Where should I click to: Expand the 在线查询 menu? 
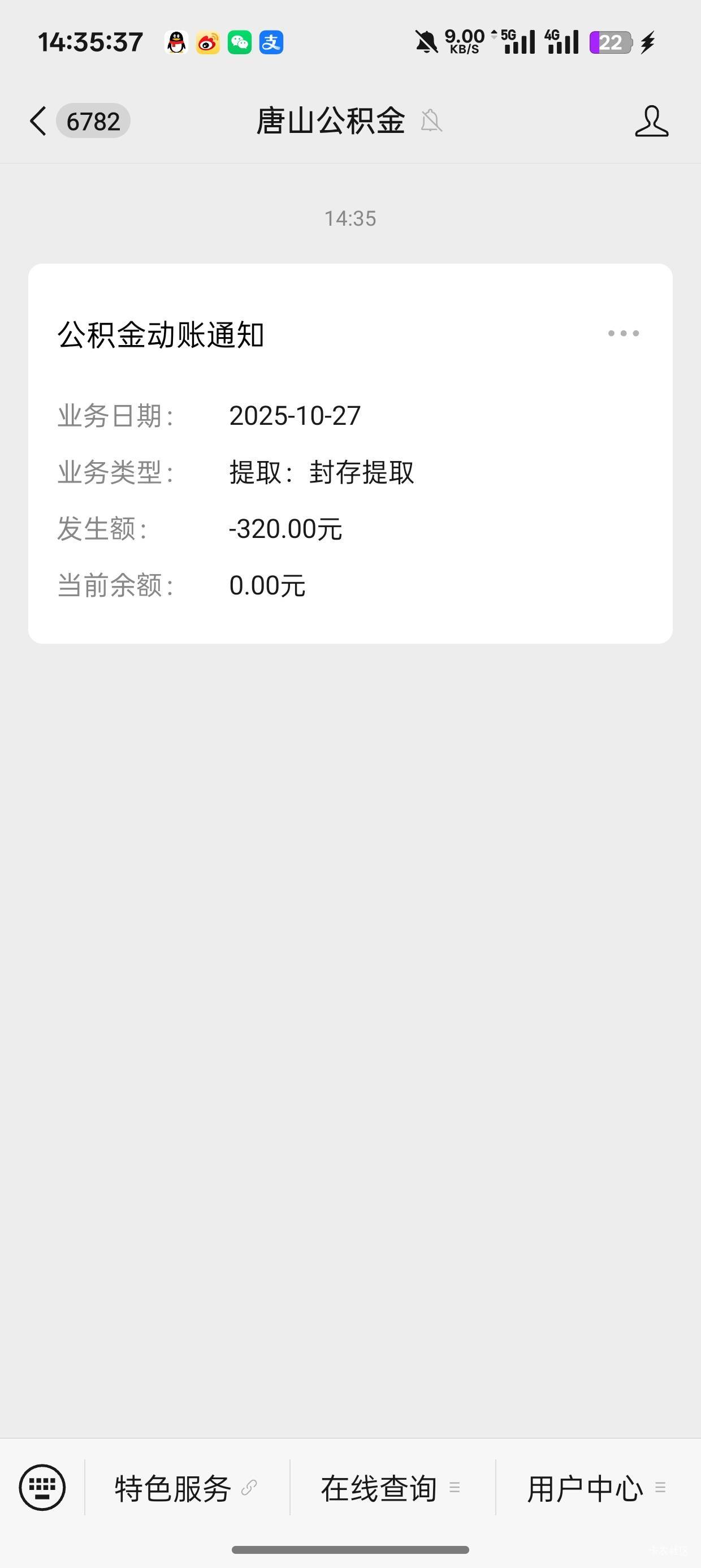pos(391,1488)
